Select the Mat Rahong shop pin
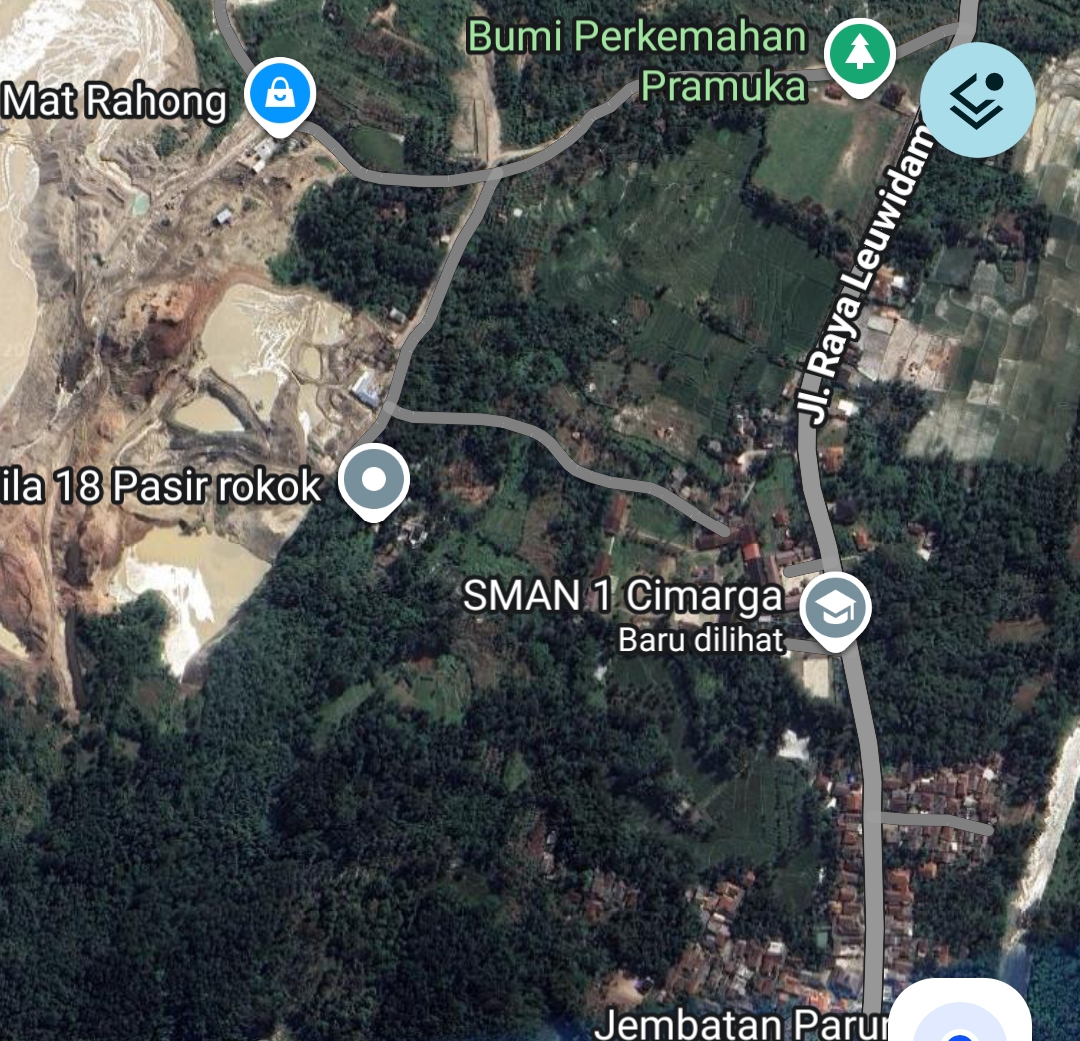Screen dimensions: 1080x1041 click(x=281, y=95)
